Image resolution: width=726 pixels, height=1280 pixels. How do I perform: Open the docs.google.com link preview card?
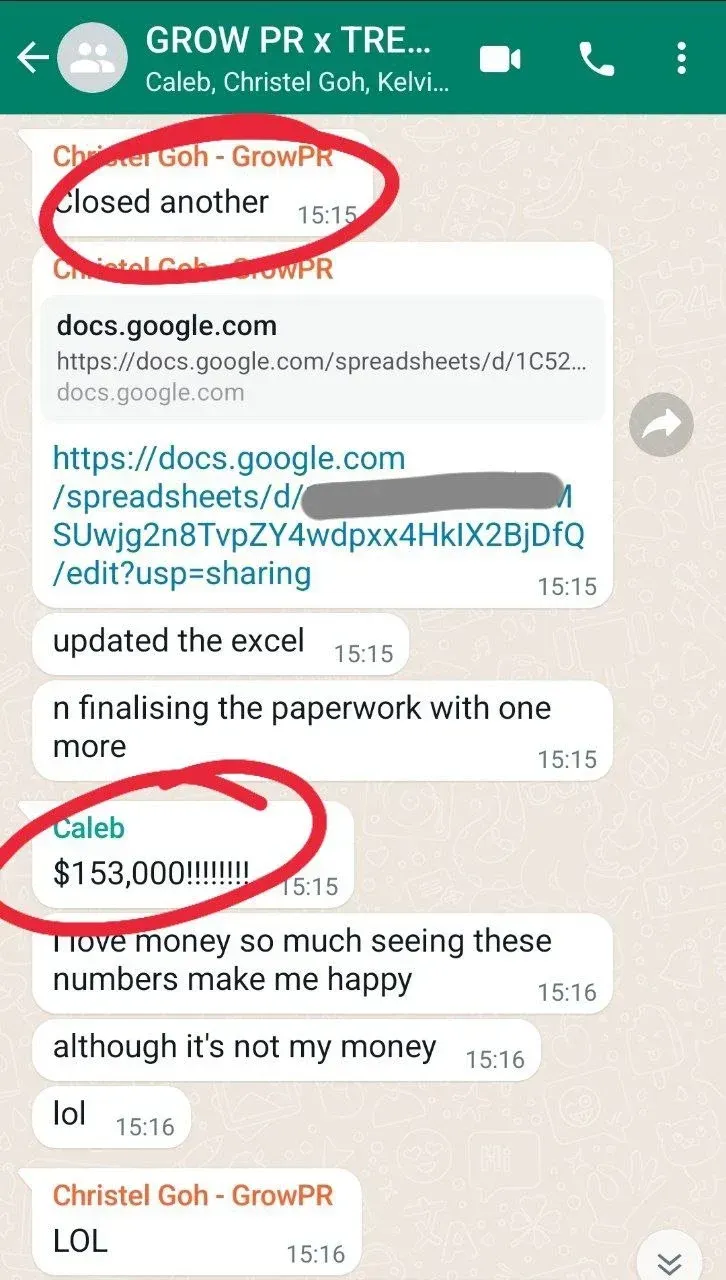pyautogui.click(x=323, y=358)
